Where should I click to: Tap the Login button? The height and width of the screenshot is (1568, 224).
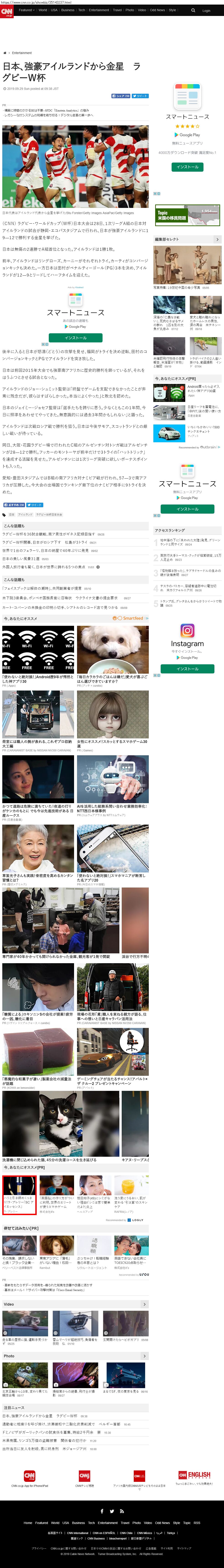pyautogui.click(x=206, y=10)
